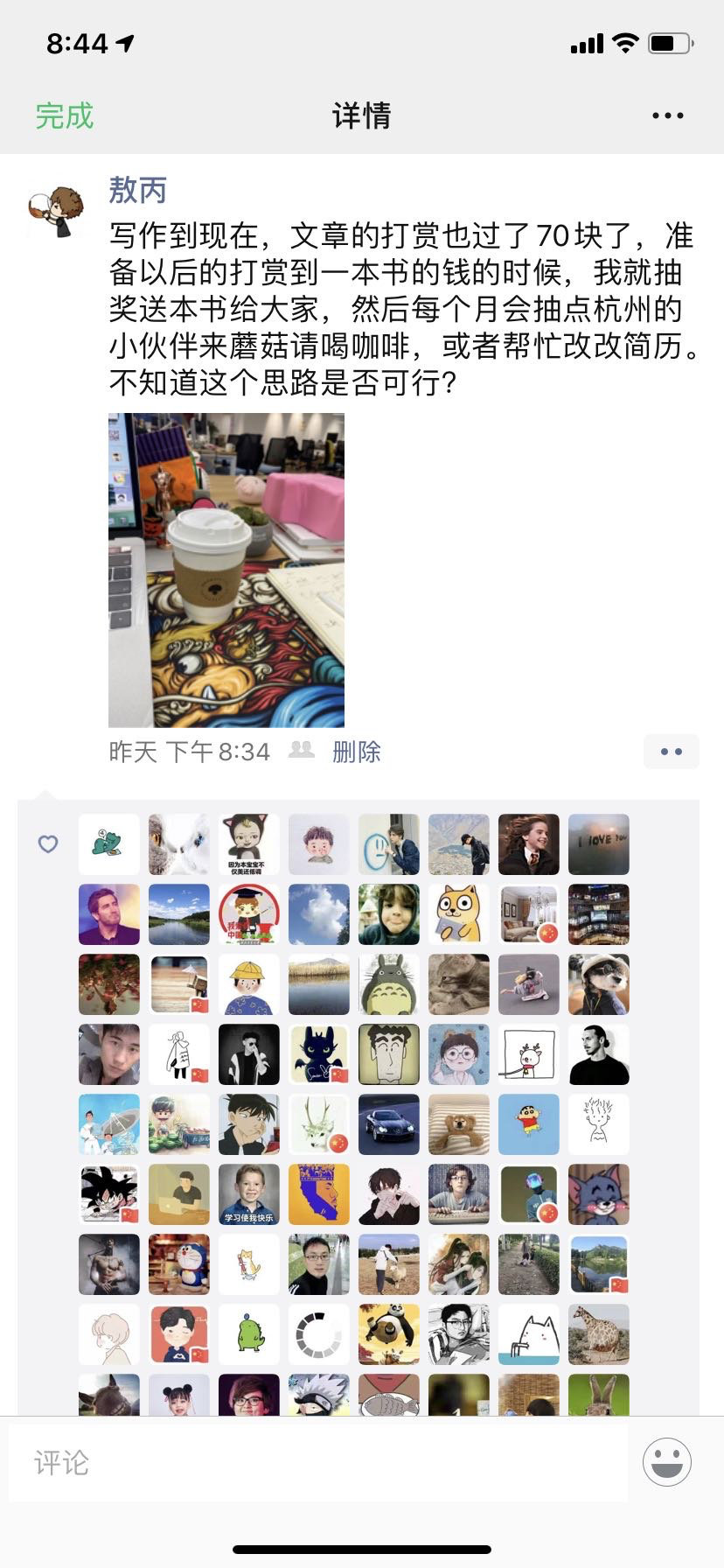Open the giraffe avatar liker's profile
724x1568 pixels.
click(x=598, y=1334)
